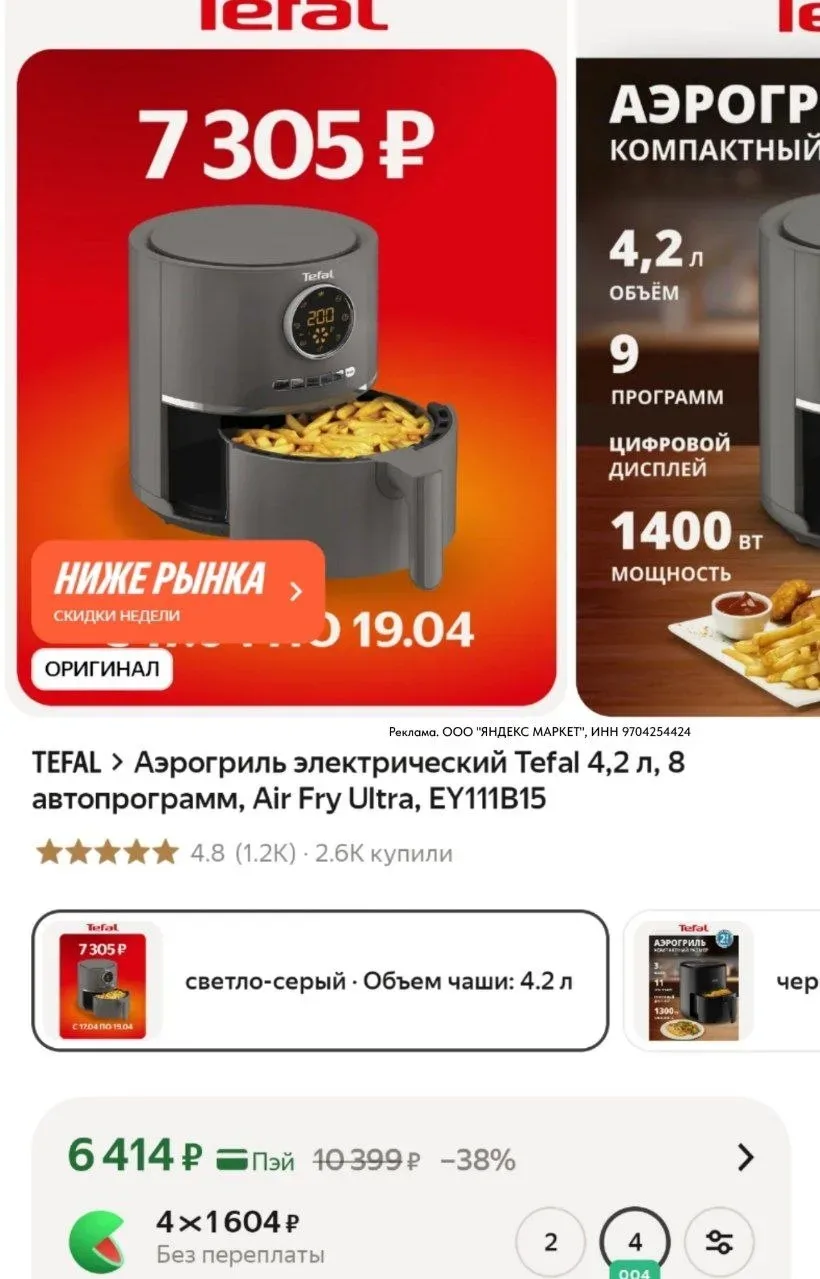This screenshot has width=820, height=1279.
Task: Expand price details with the chevron arrow
Action: click(x=745, y=1158)
